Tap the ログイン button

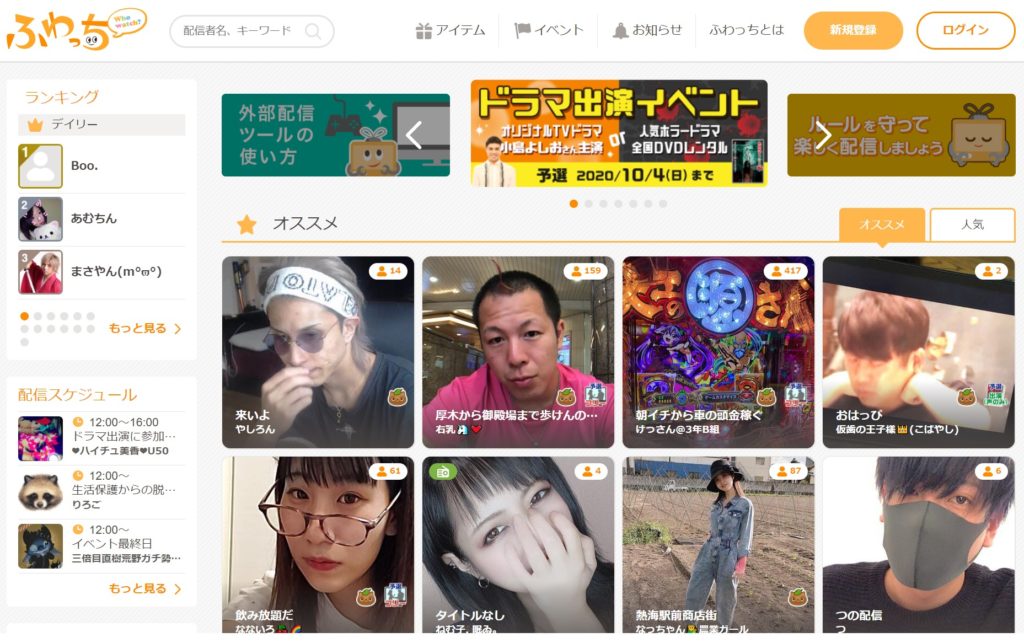point(965,31)
